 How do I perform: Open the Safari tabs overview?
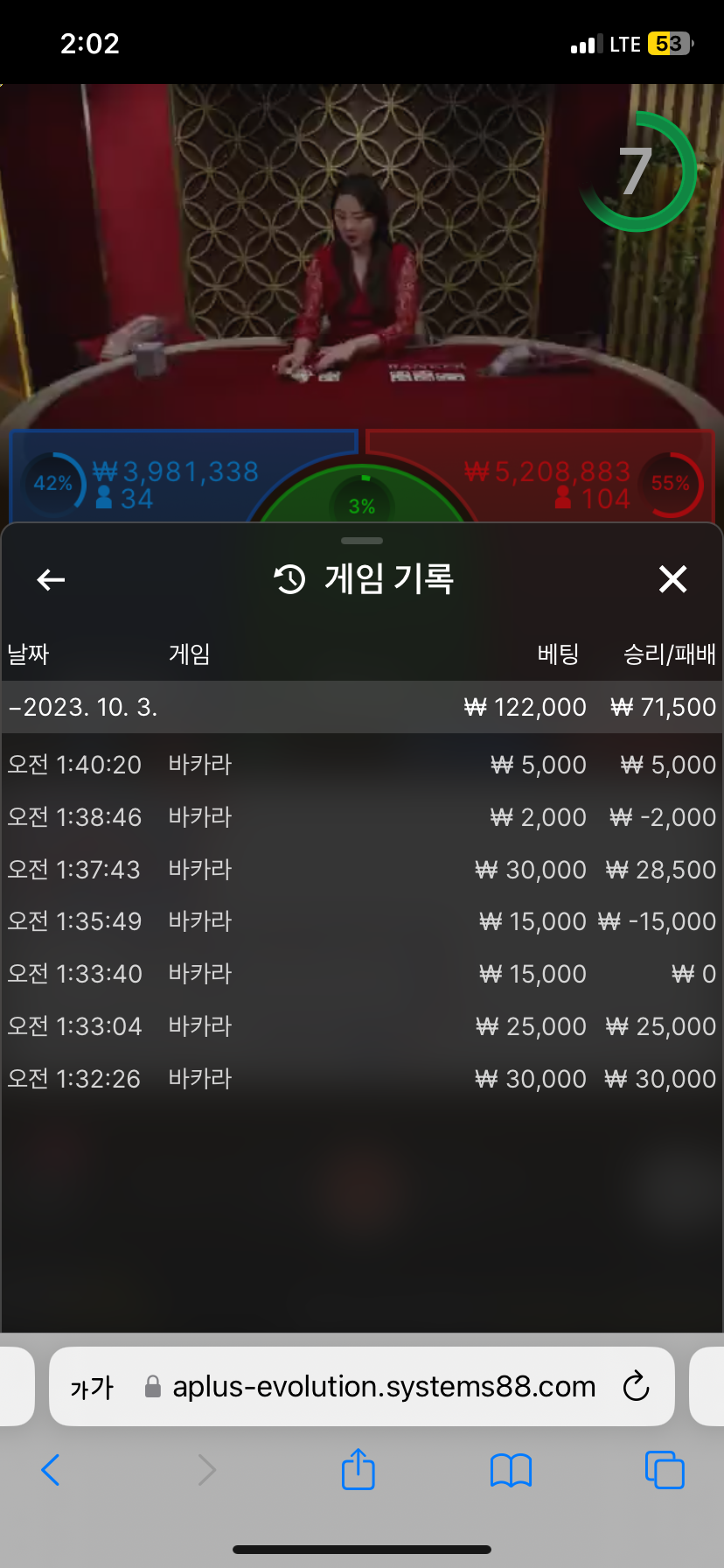point(665,1470)
